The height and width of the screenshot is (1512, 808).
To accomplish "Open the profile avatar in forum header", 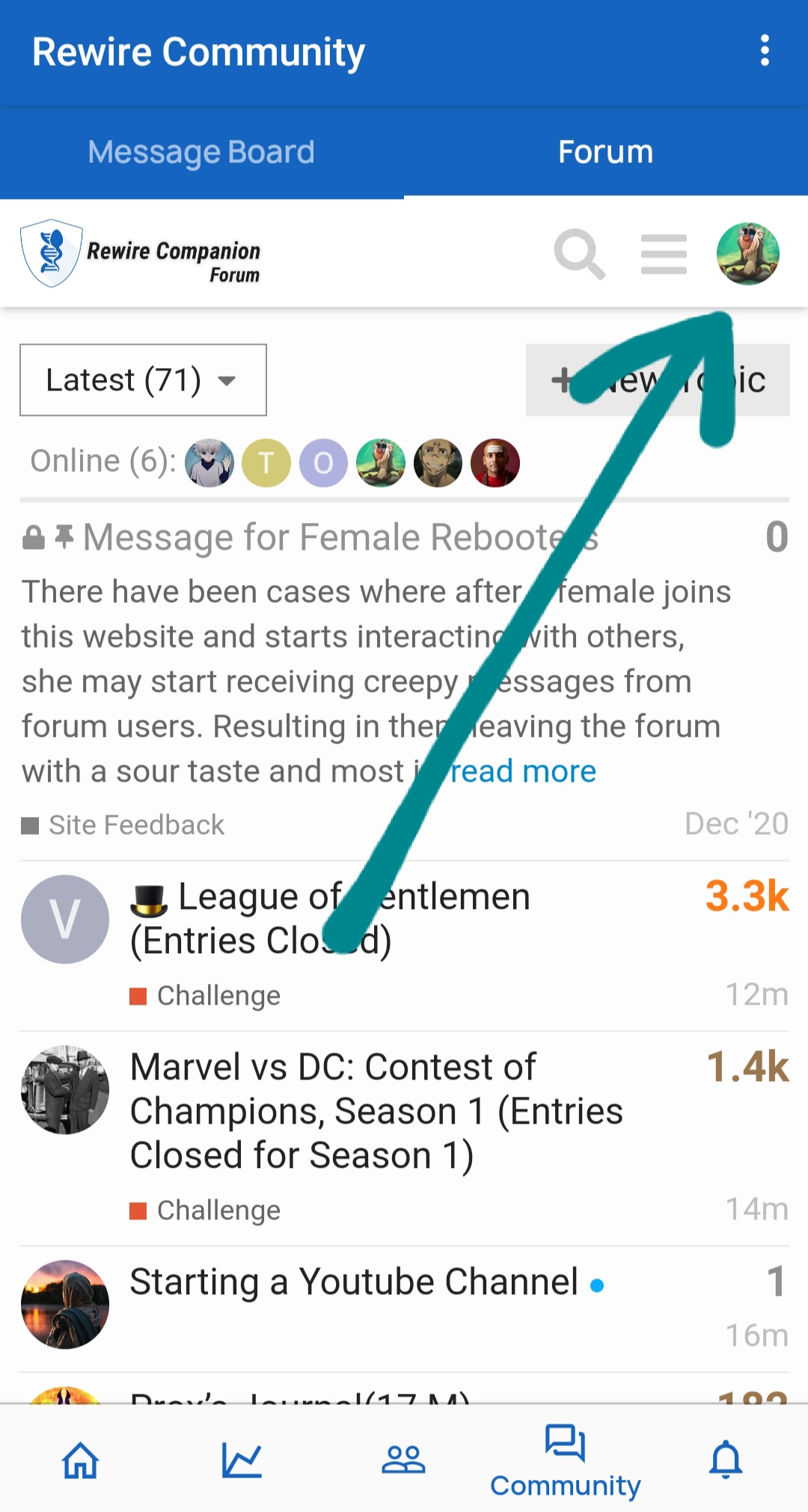I will (747, 254).
